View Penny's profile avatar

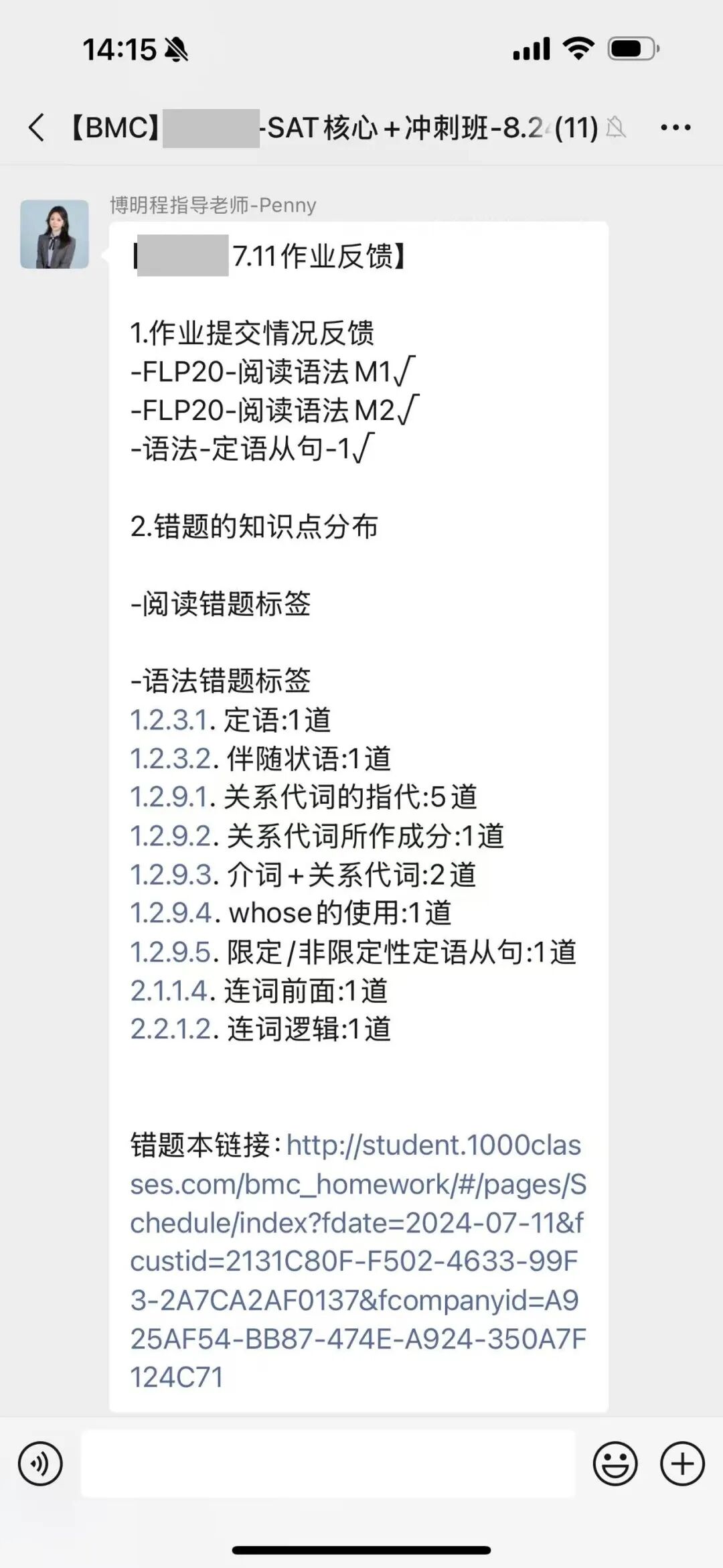pyautogui.click(x=54, y=234)
